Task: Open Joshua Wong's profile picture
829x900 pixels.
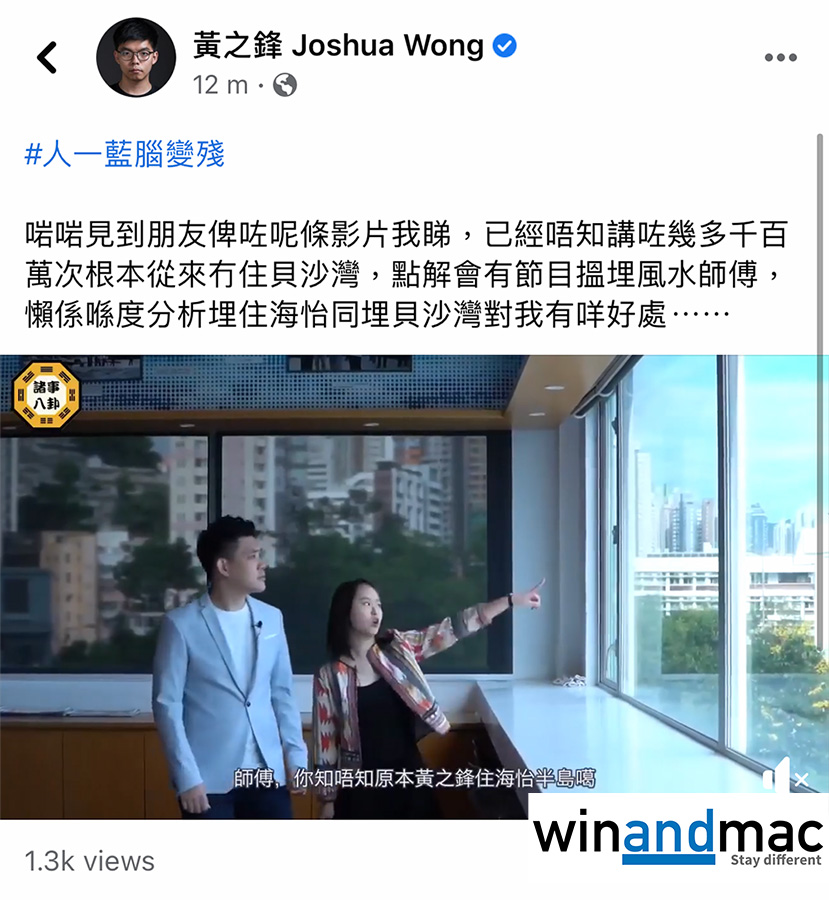Action: [136, 57]
